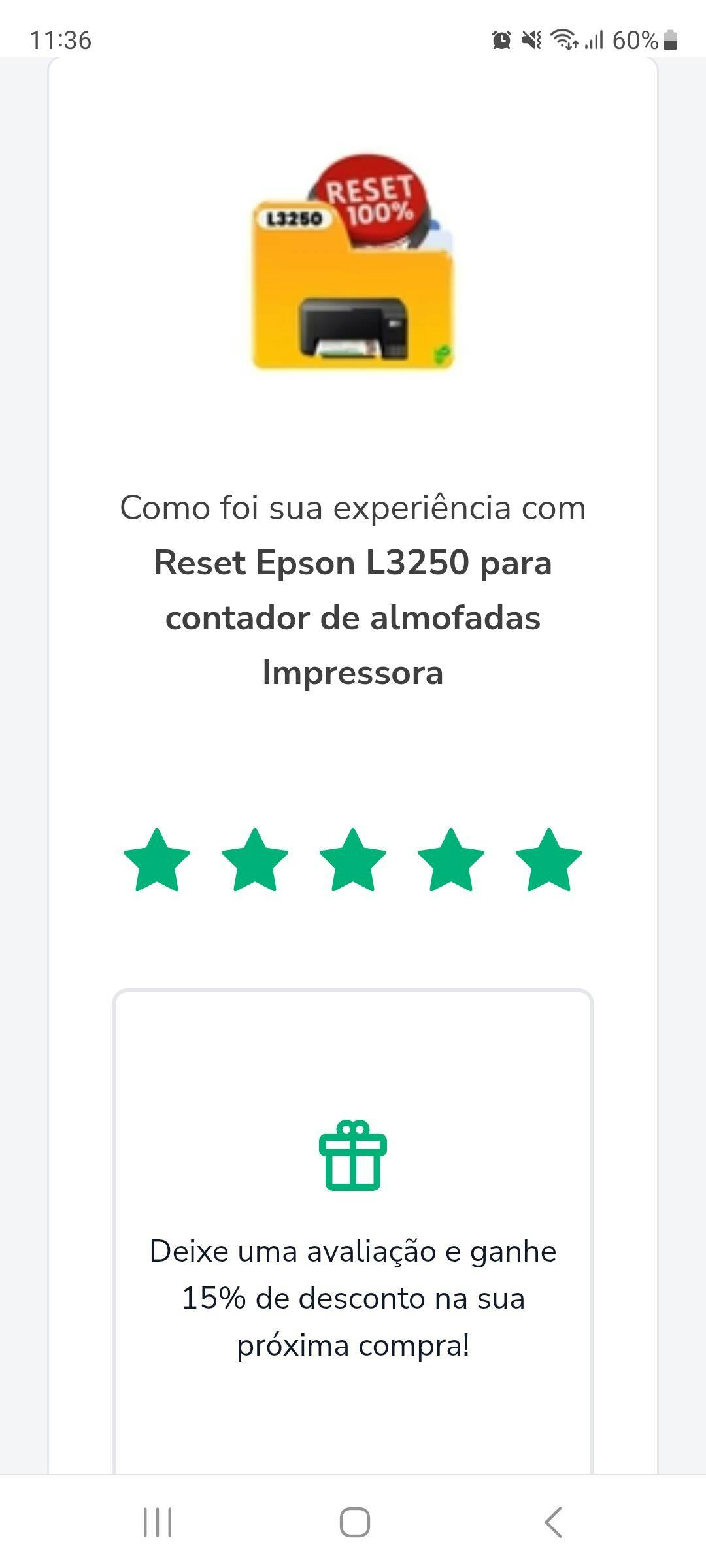
Task: Select the second rating star
Action: click(x=255, y=860)
